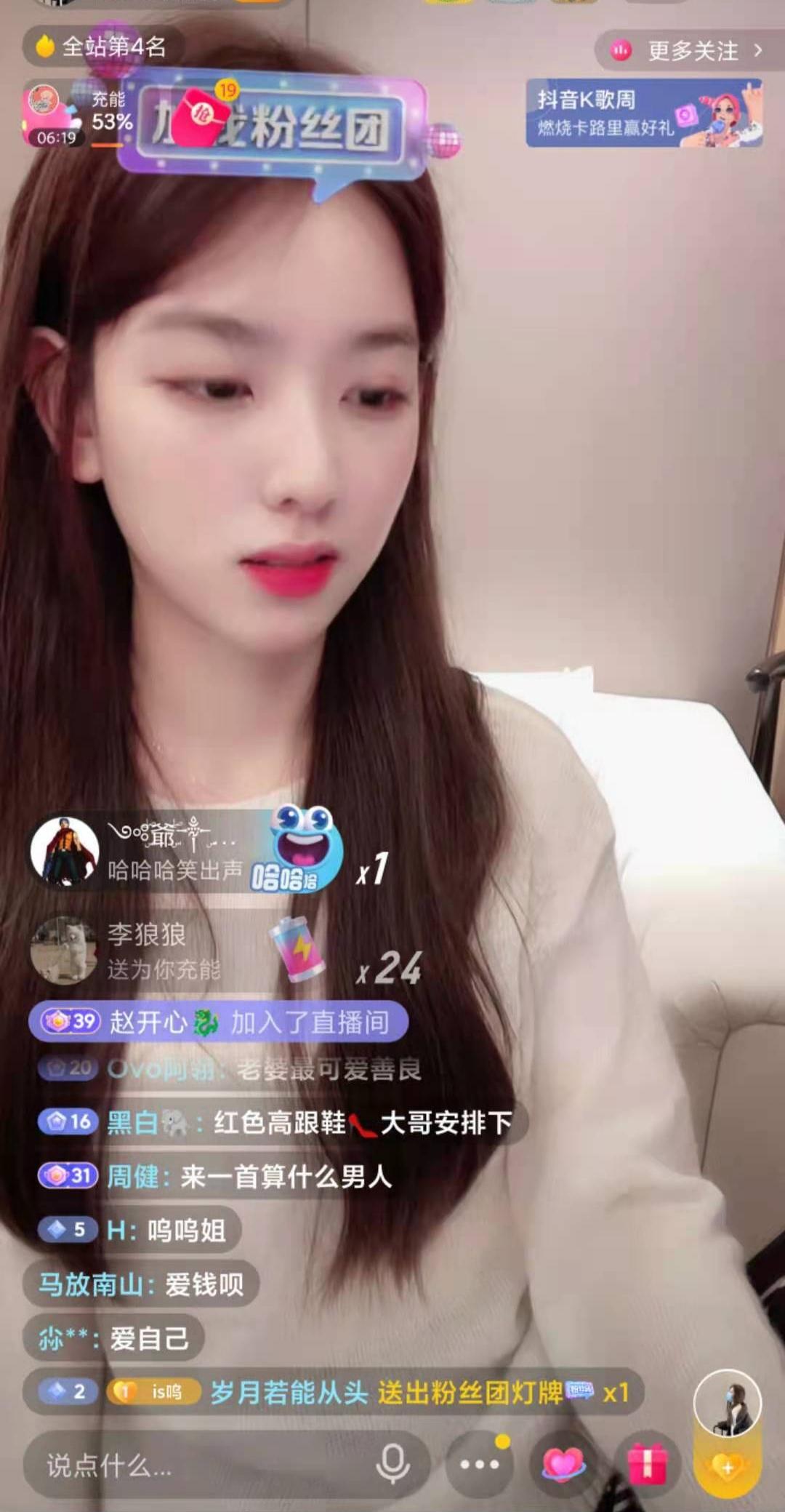
Task: Open the 全站第4名 ranking badge
Action: click(x=103, y=47)
